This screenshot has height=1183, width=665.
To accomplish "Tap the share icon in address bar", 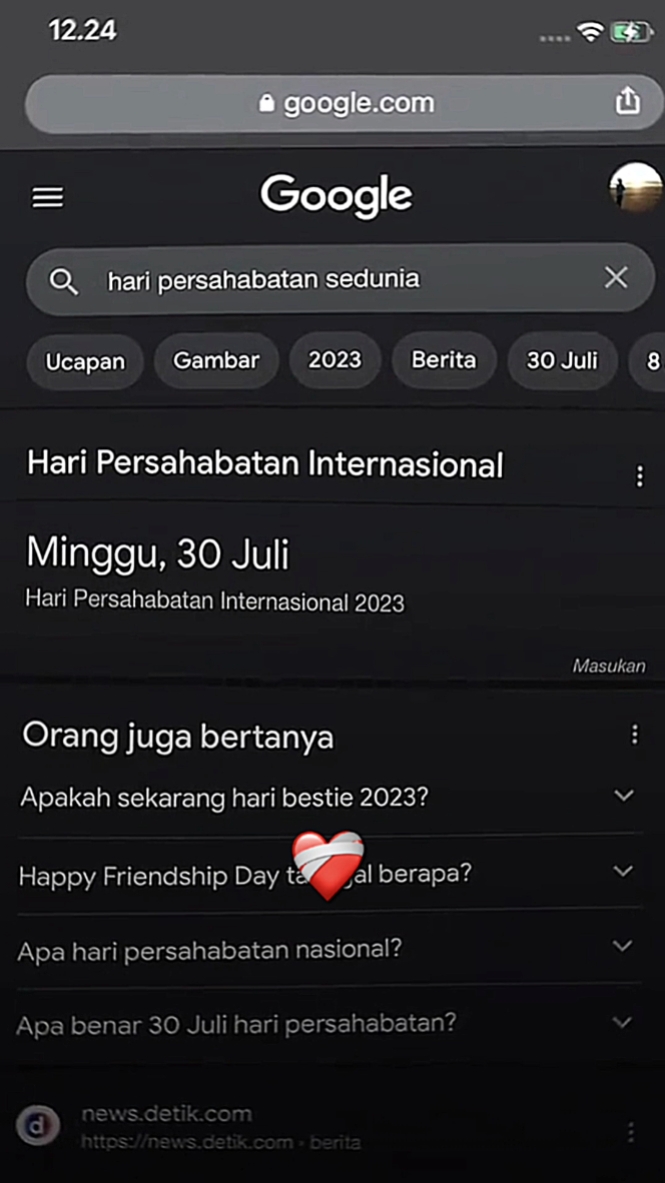I will point(627,100).
